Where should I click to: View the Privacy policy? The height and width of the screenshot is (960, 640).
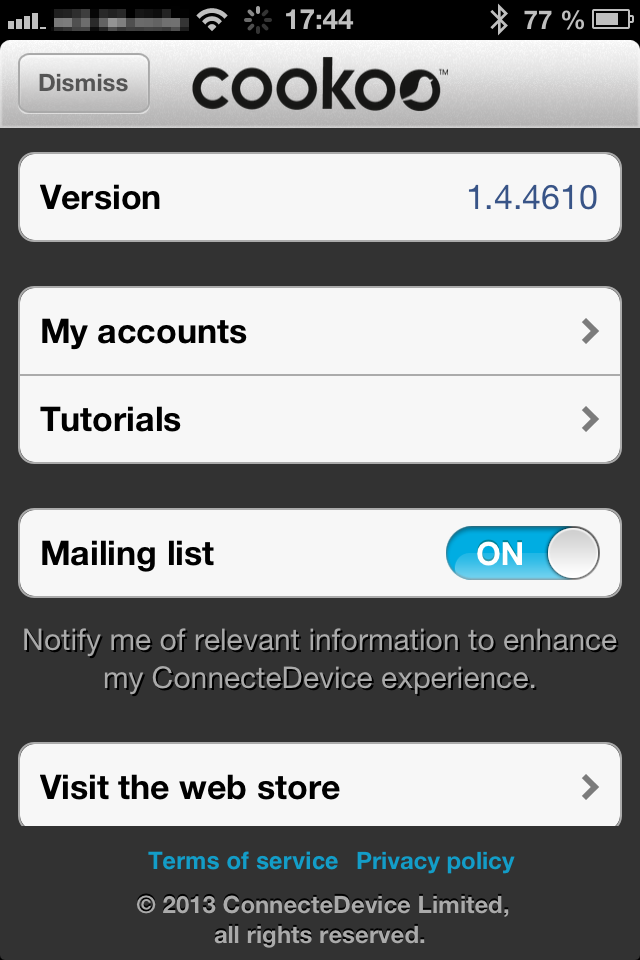(435, 861)
